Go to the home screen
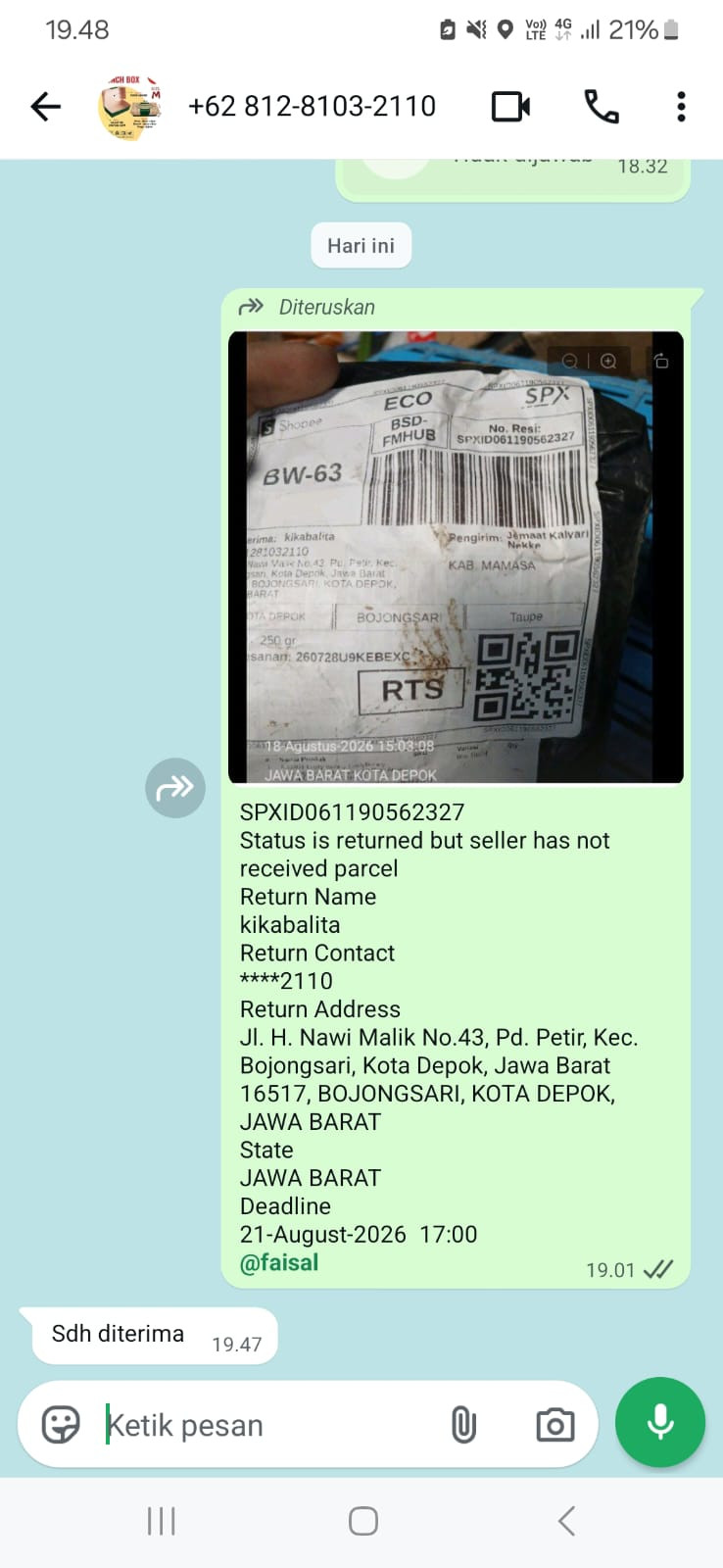Screen dimensions: 723x1568 [x=363, y=1521]
